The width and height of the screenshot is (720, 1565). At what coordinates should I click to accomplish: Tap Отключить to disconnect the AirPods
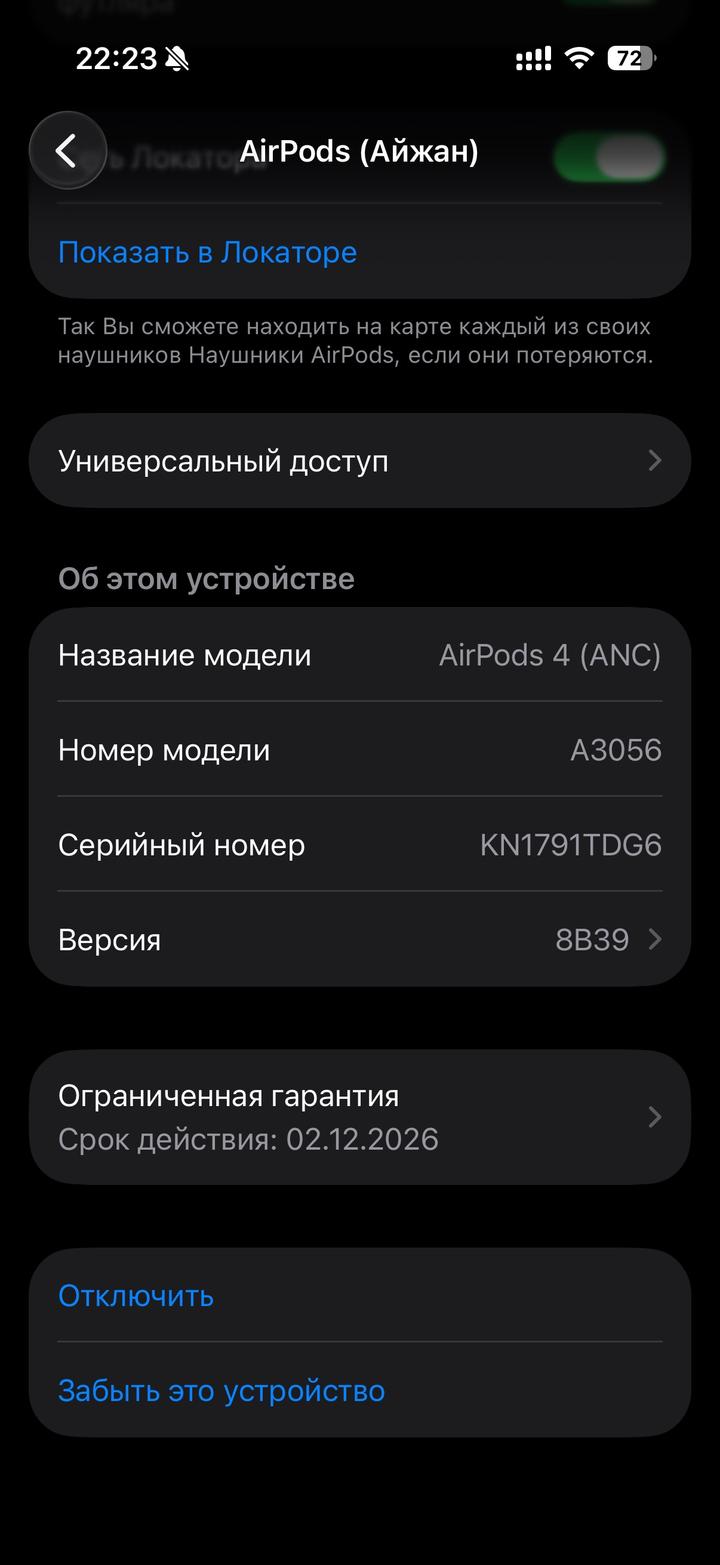pos(136,1295)
